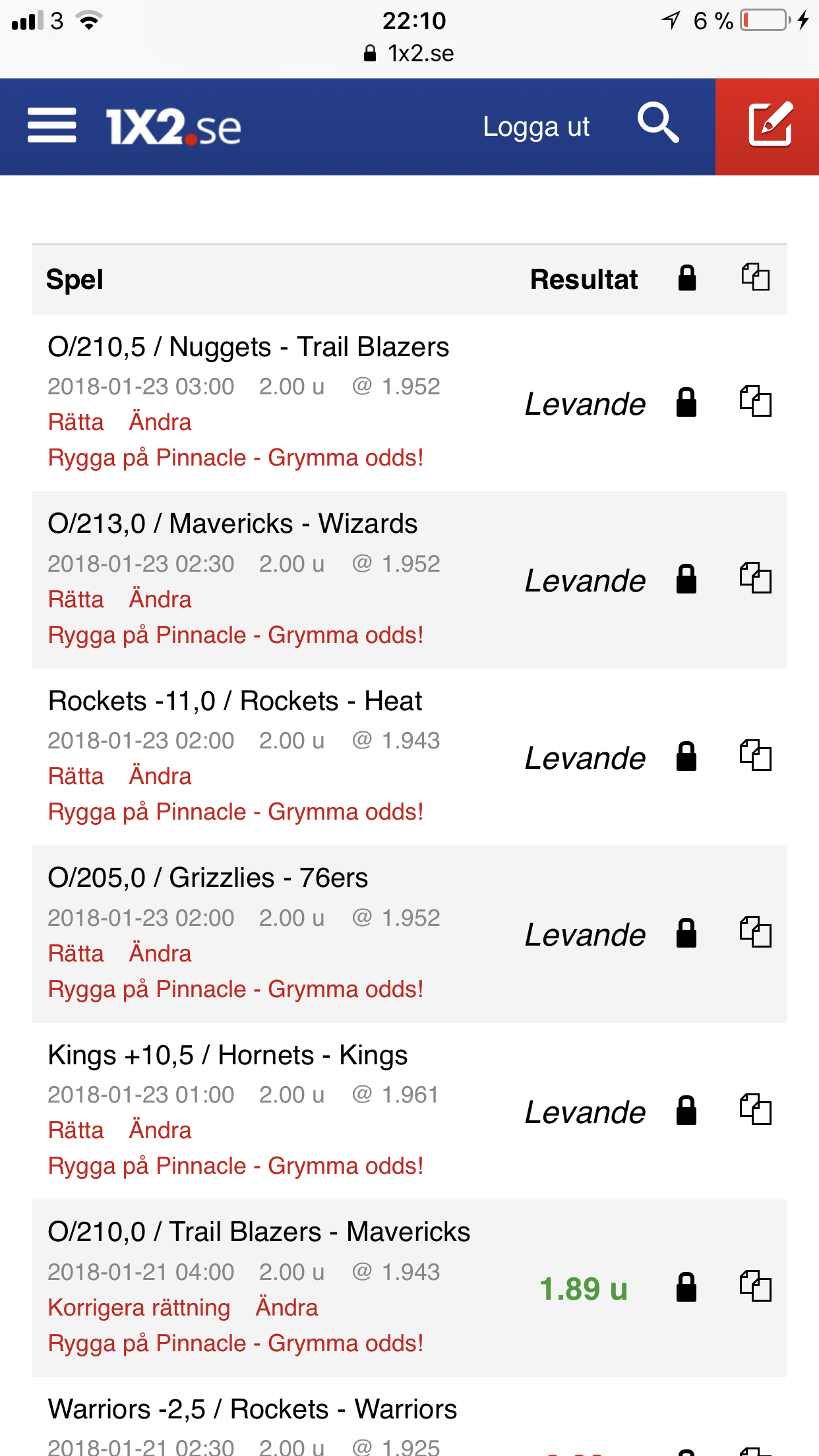The height and width of the screenshot is (1456, 819).
Task: Tap copy icon for Nuggets - Trail Blazers bet
Action: tap(755, 401)
